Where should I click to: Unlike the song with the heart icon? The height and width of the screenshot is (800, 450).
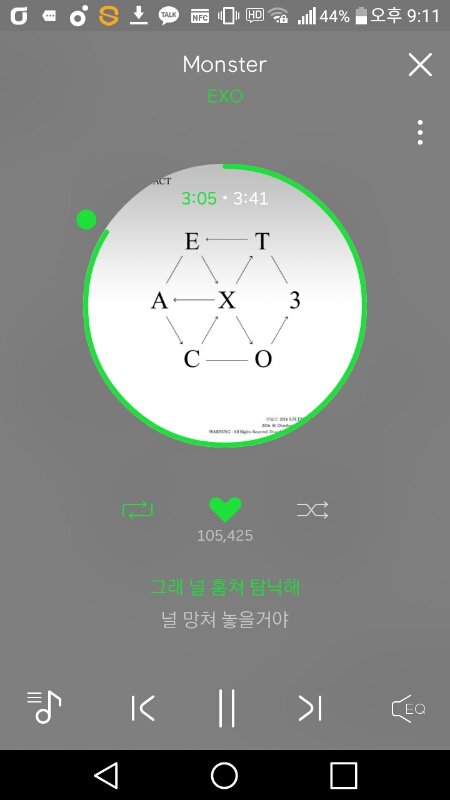point(225,509)
